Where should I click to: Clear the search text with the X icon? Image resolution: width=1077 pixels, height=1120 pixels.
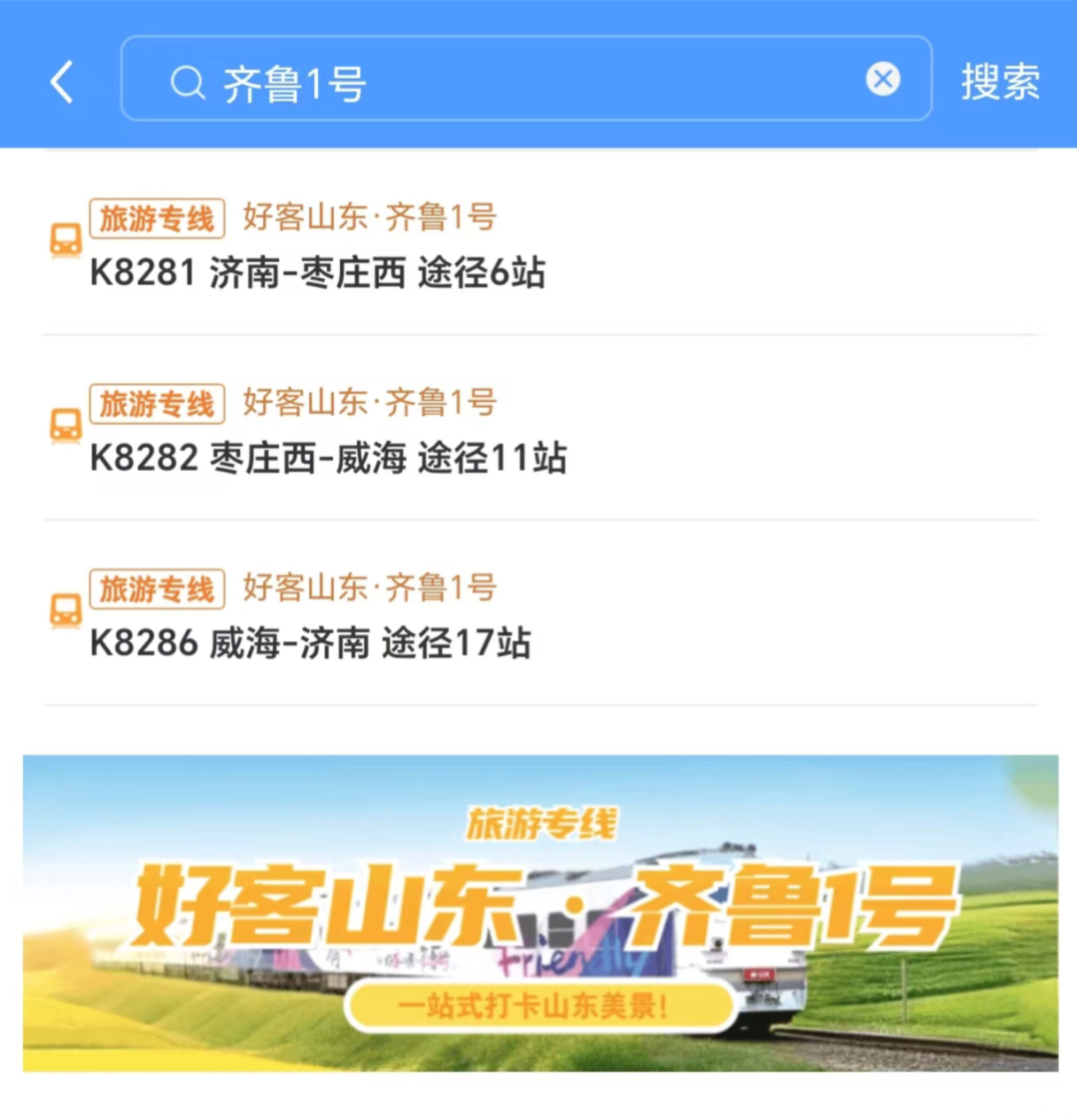(883, 79)
